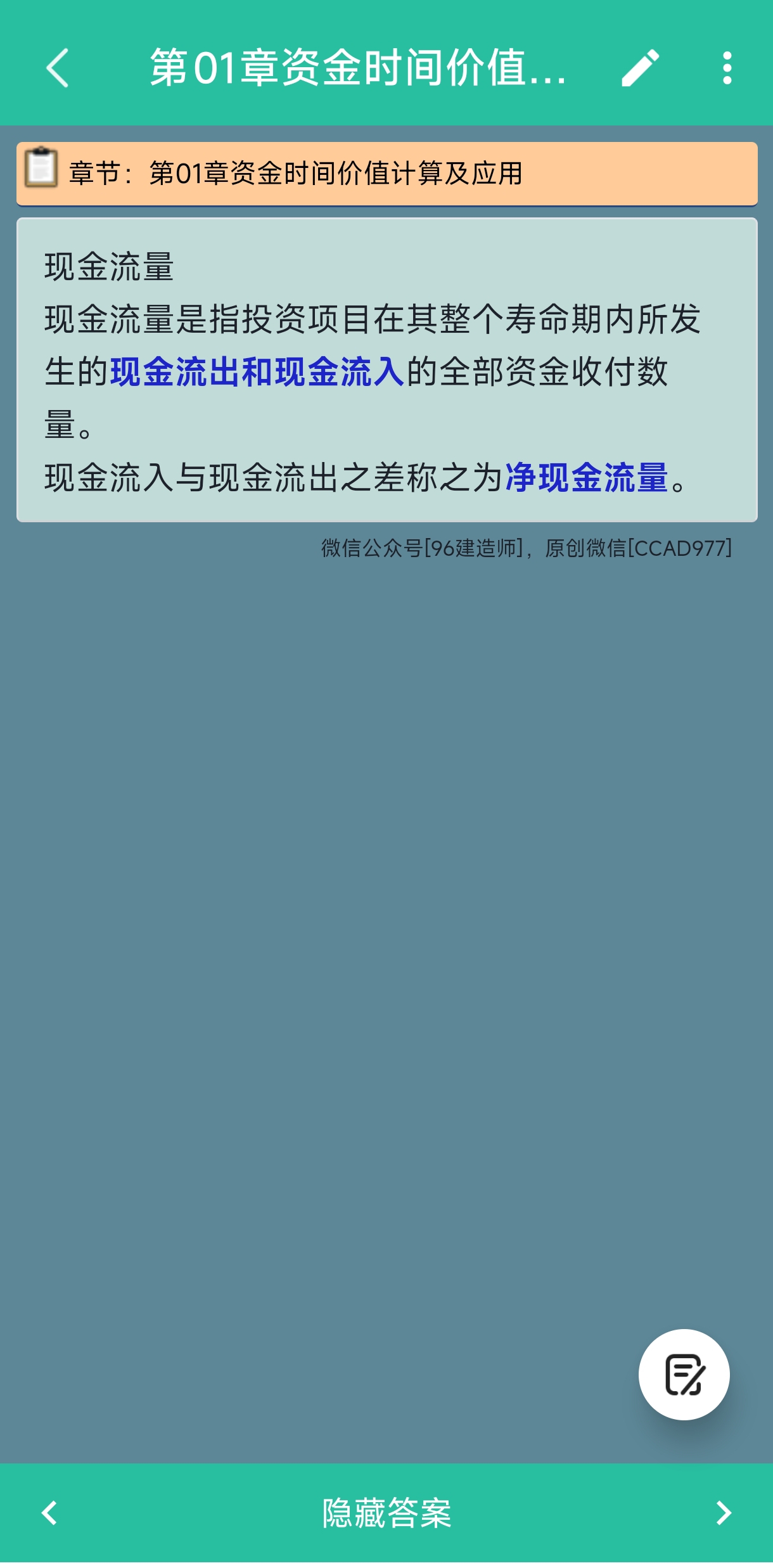The height and width of the screenshot is (1568, 773).
Task: Tap the pencil edit icon
Action: pos(640,68)
